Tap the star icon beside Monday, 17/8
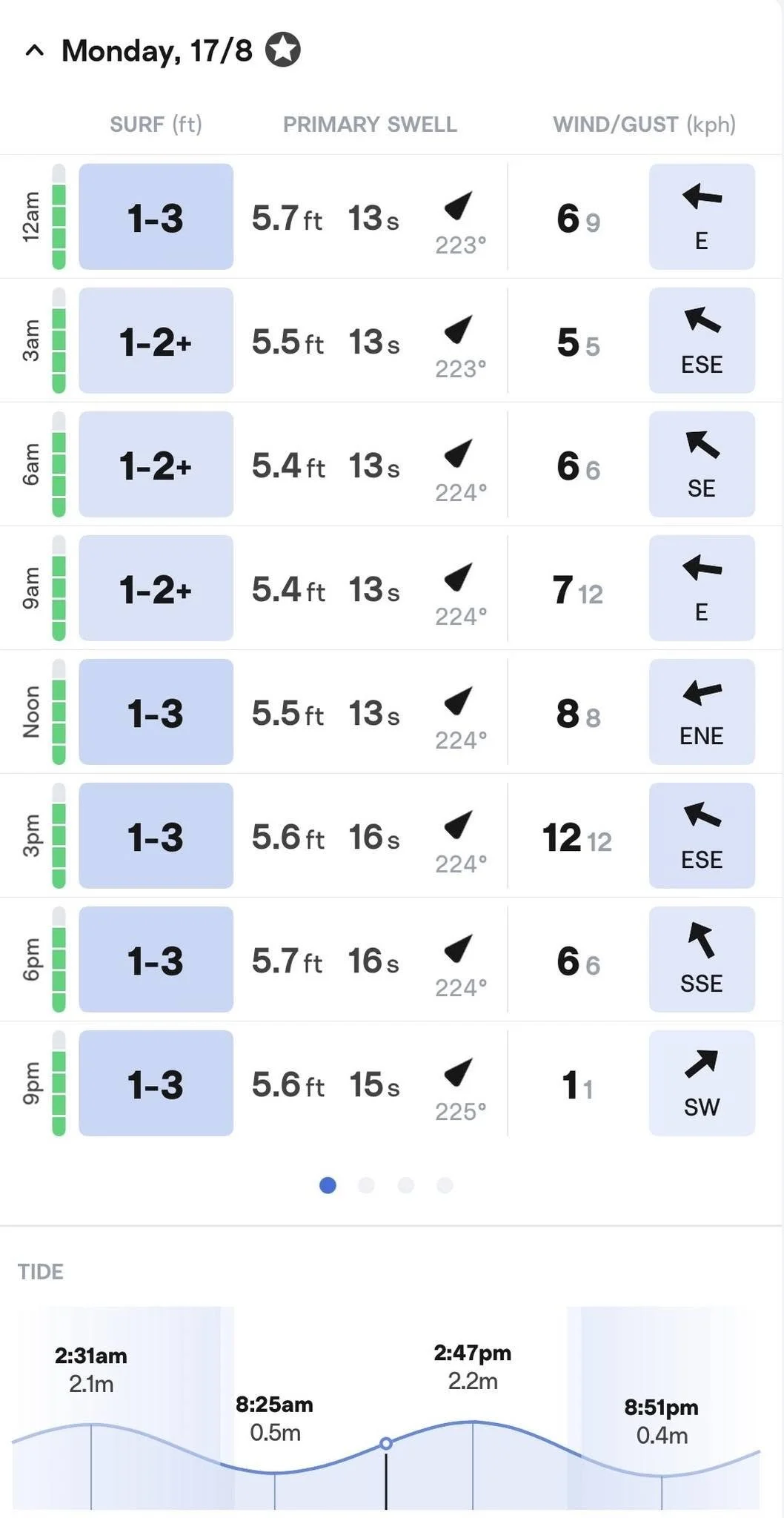The image size is (784, 1518). tap(283, 50)
